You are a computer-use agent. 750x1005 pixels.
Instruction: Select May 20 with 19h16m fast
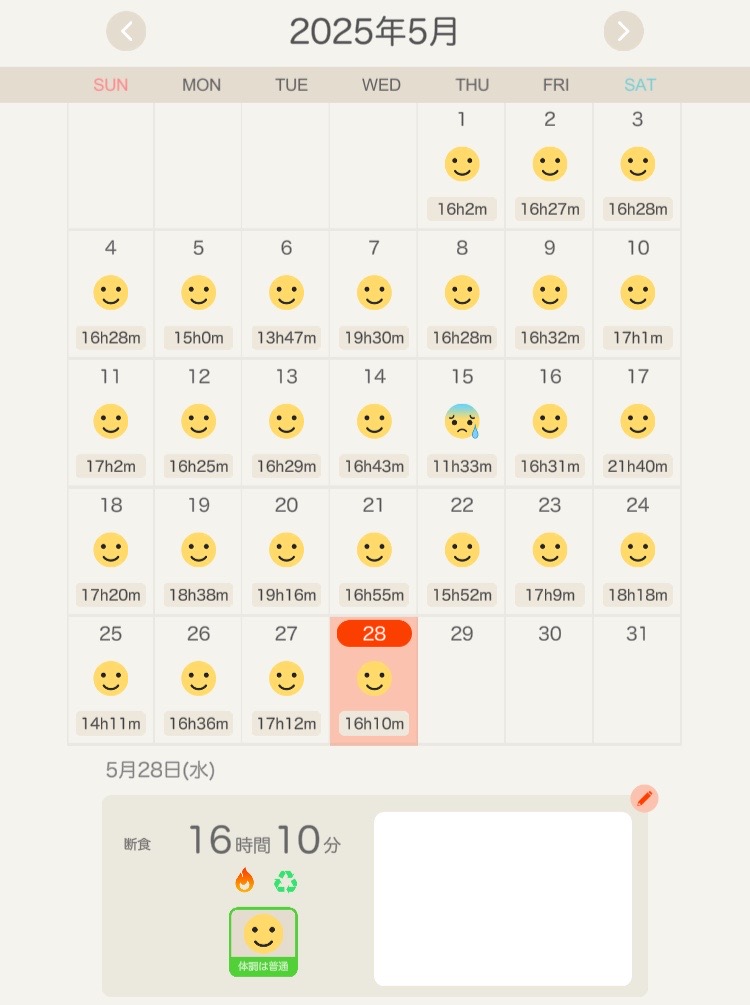(286, 551)
